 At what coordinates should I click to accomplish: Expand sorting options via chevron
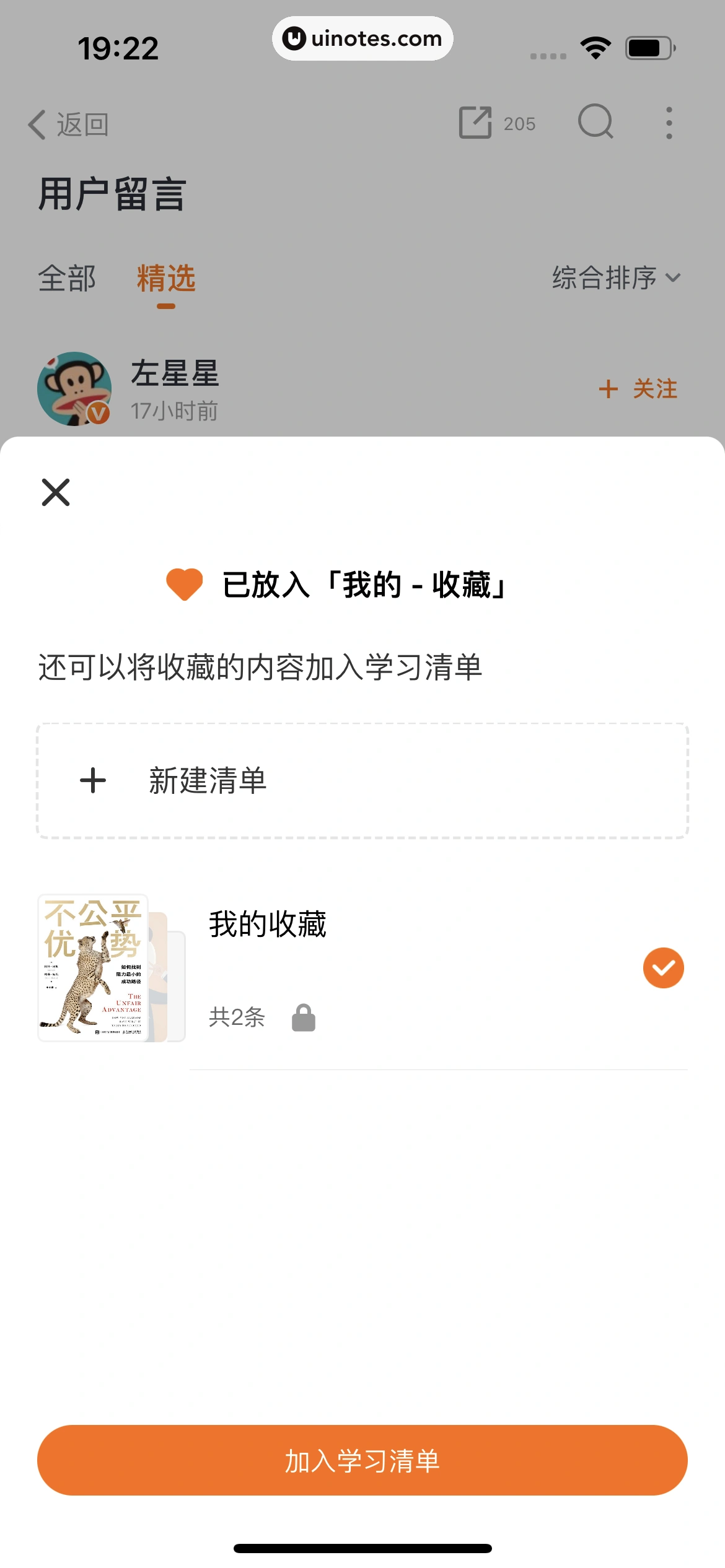click(x=672, y=278)
